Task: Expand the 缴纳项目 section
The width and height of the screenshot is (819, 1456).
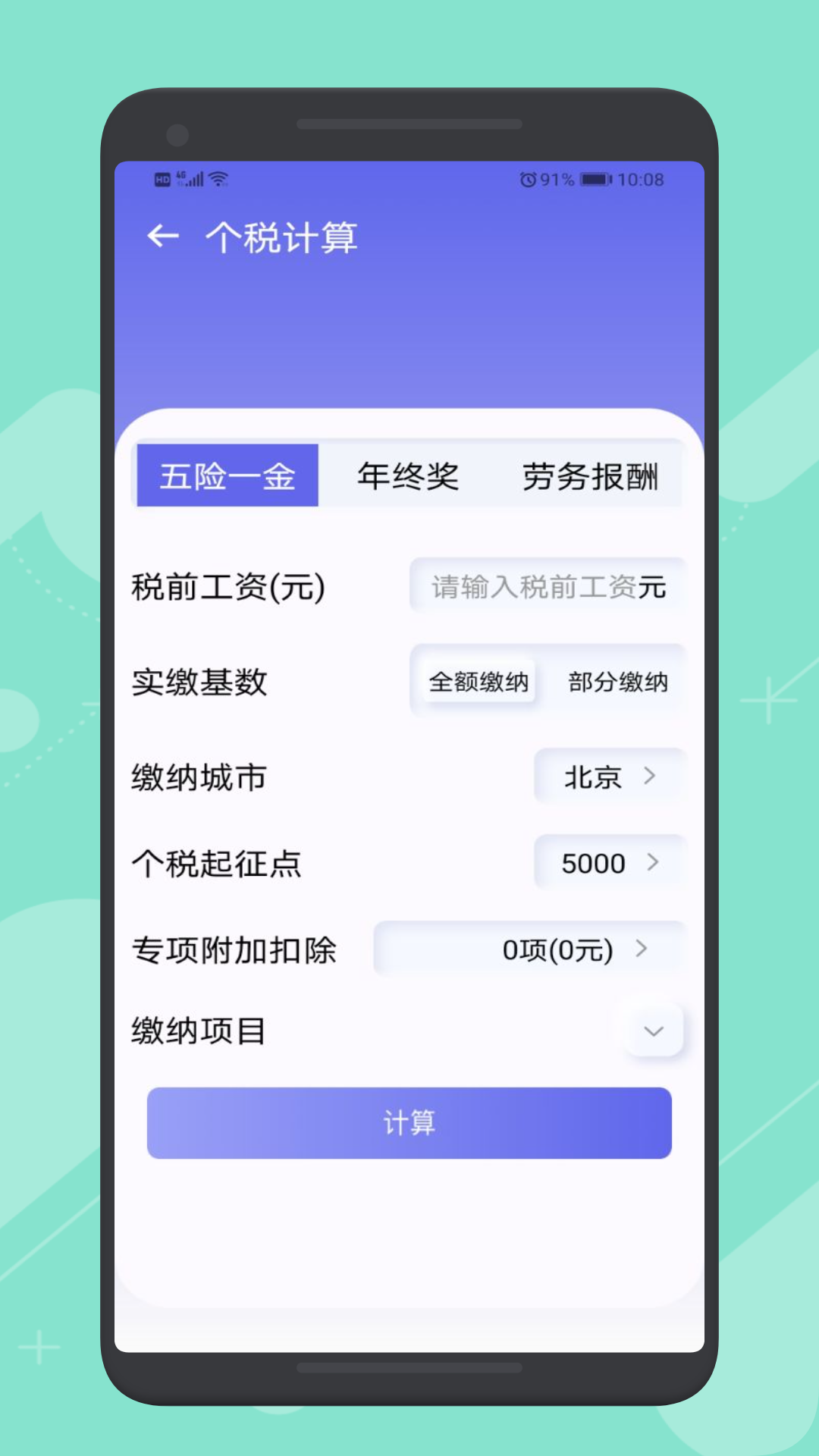Action: [652, 1030]
